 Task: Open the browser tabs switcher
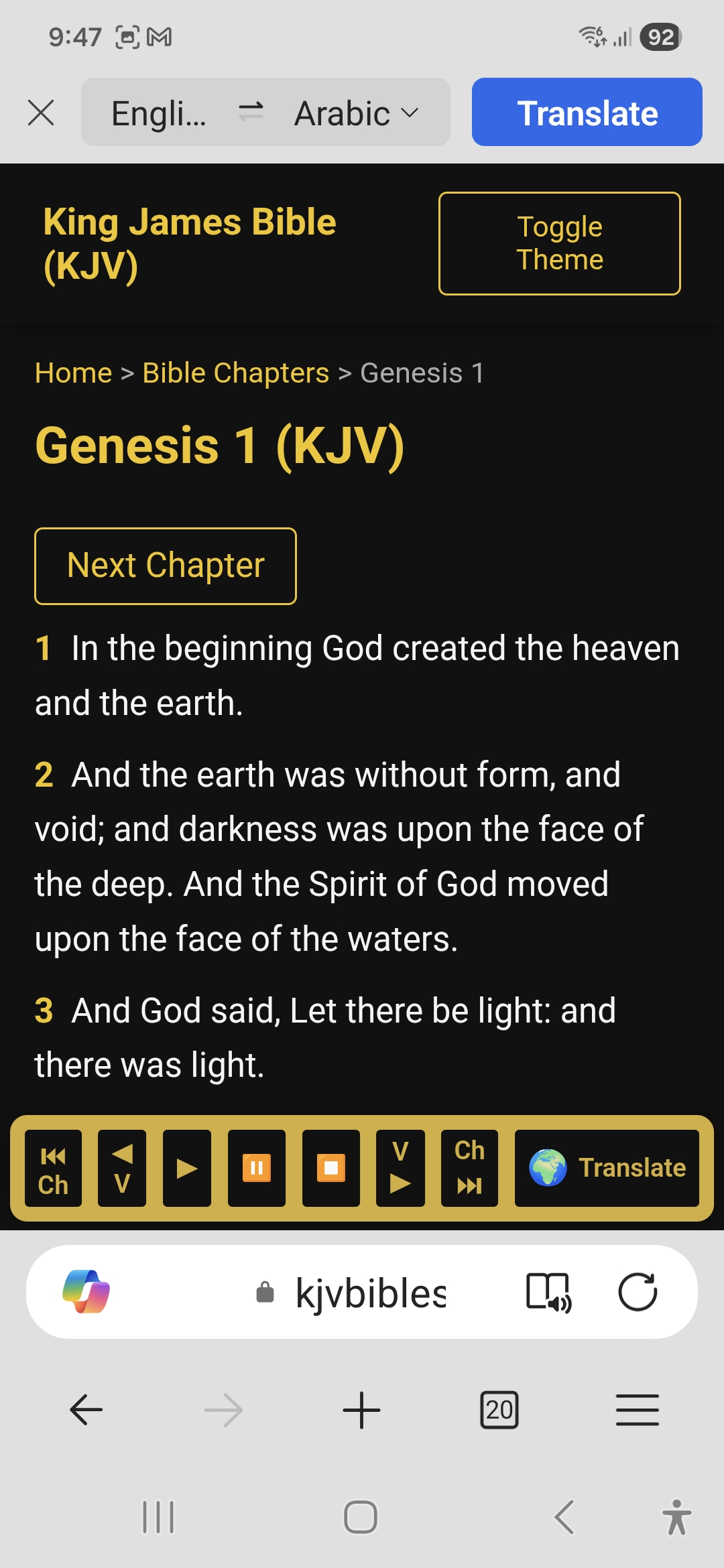pyautogui.click(x=499, y=1410)
